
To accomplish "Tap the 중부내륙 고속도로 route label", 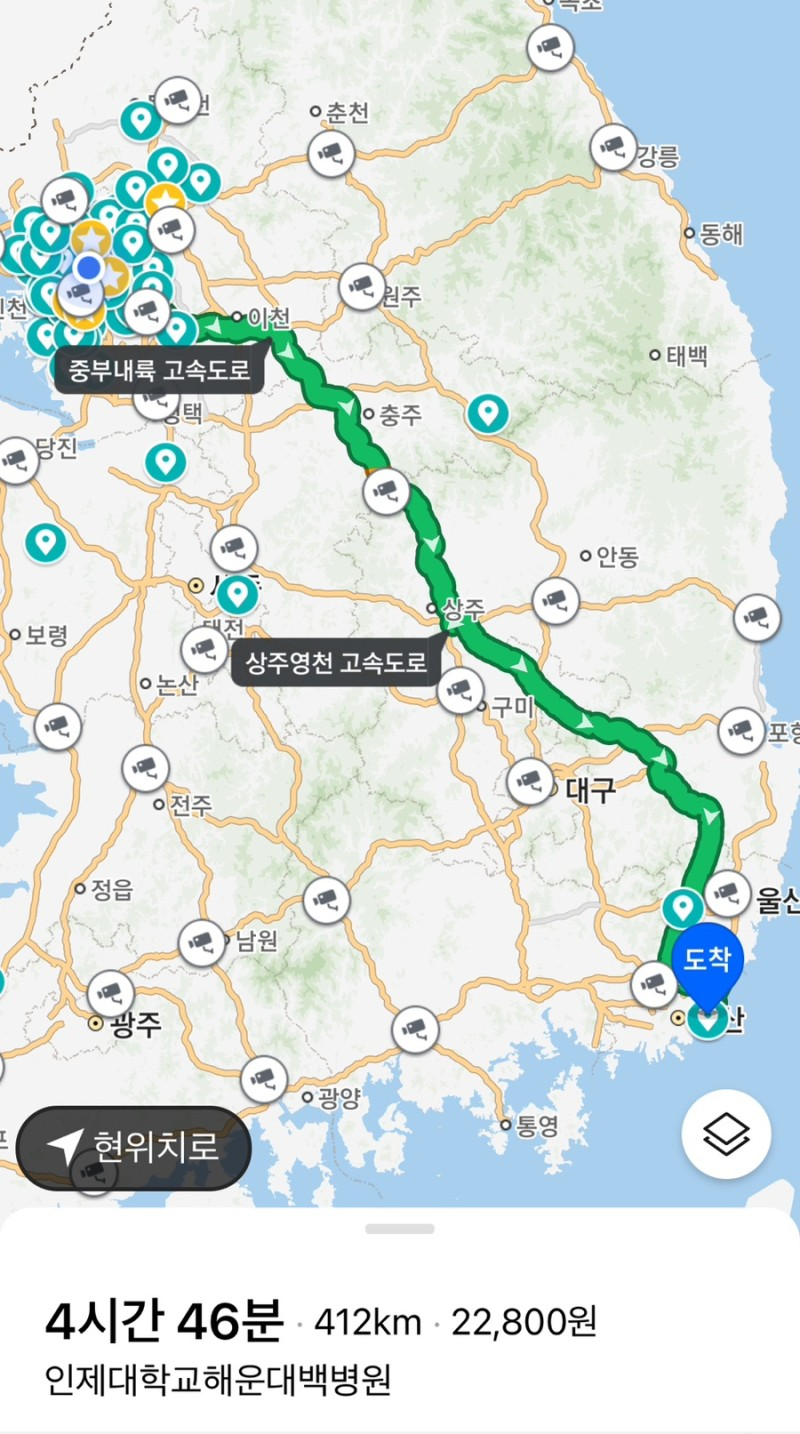I will click(159, 371).
